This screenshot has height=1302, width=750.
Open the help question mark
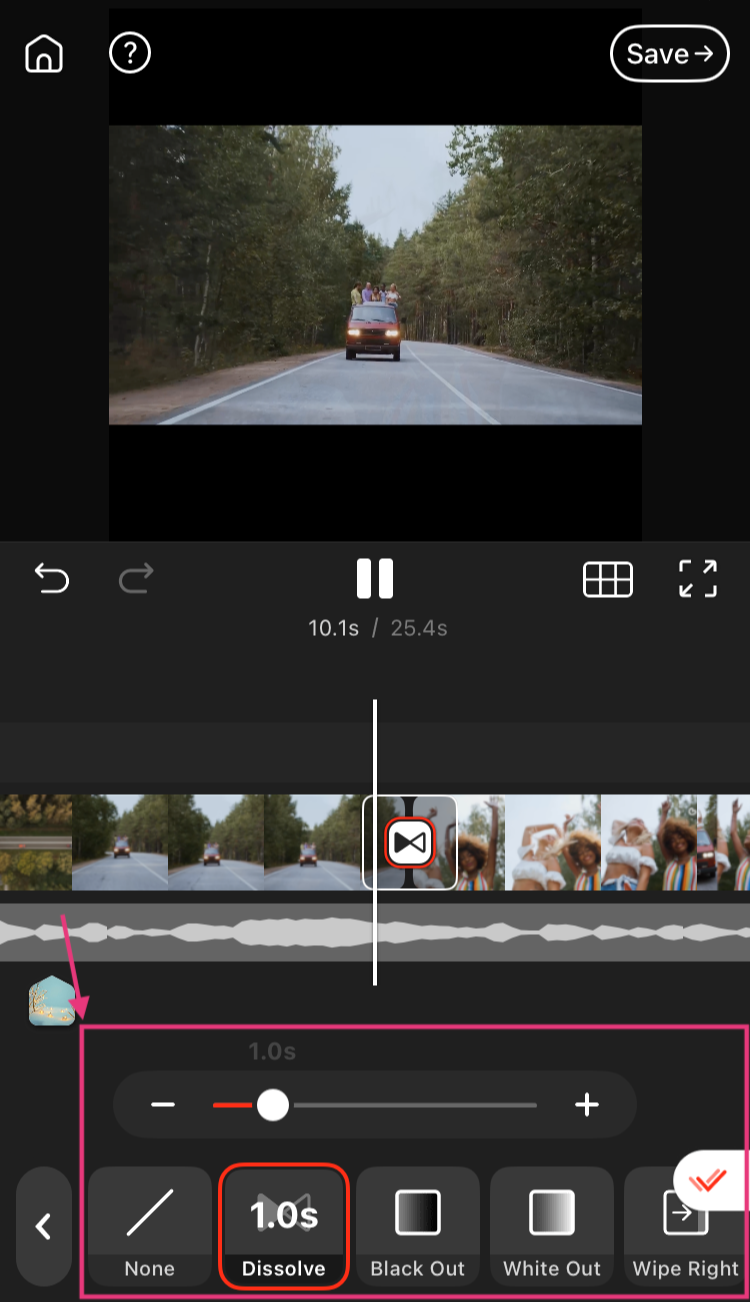point(130,52)
